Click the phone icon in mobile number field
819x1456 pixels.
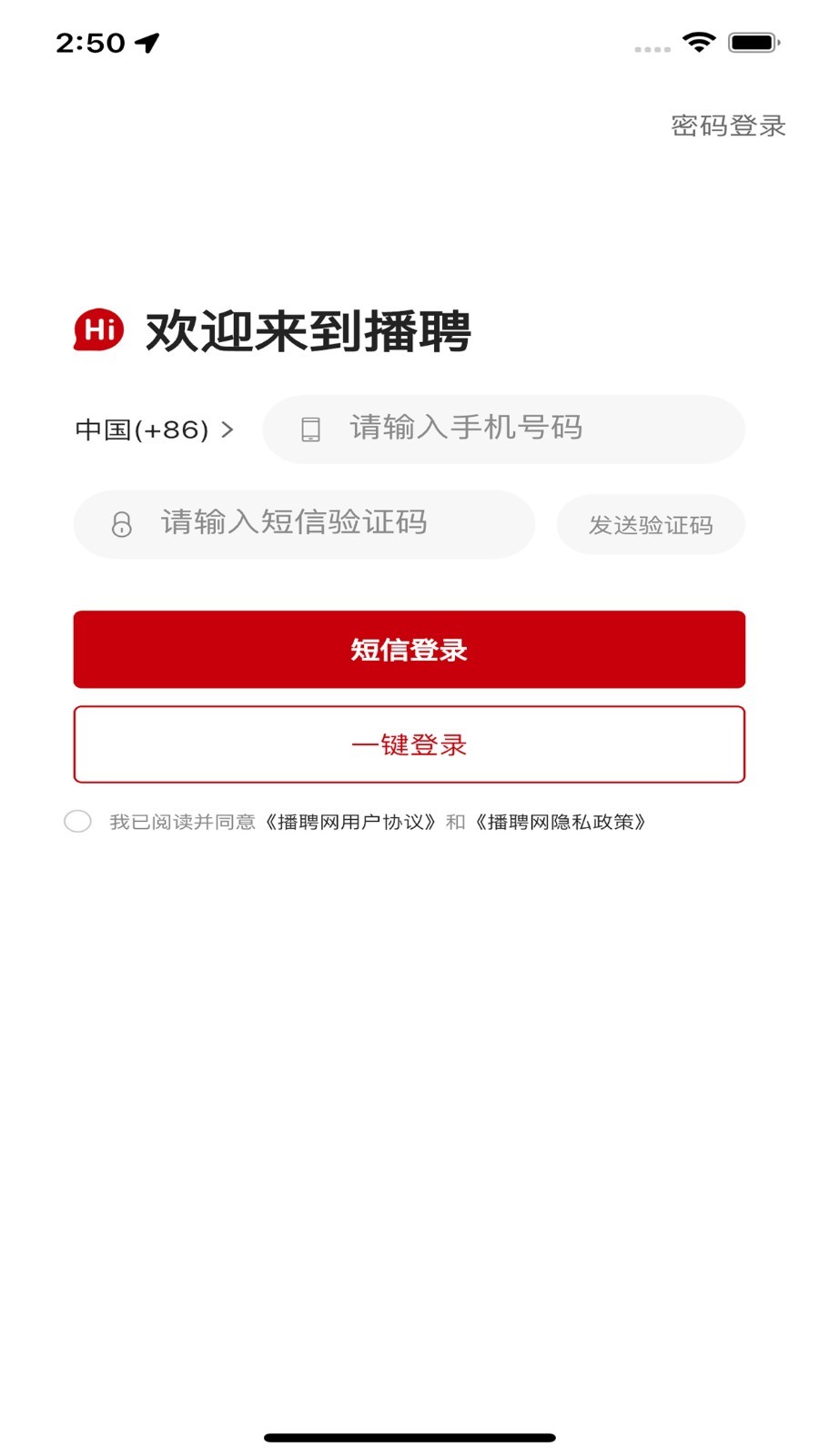[x=311, y=430]
